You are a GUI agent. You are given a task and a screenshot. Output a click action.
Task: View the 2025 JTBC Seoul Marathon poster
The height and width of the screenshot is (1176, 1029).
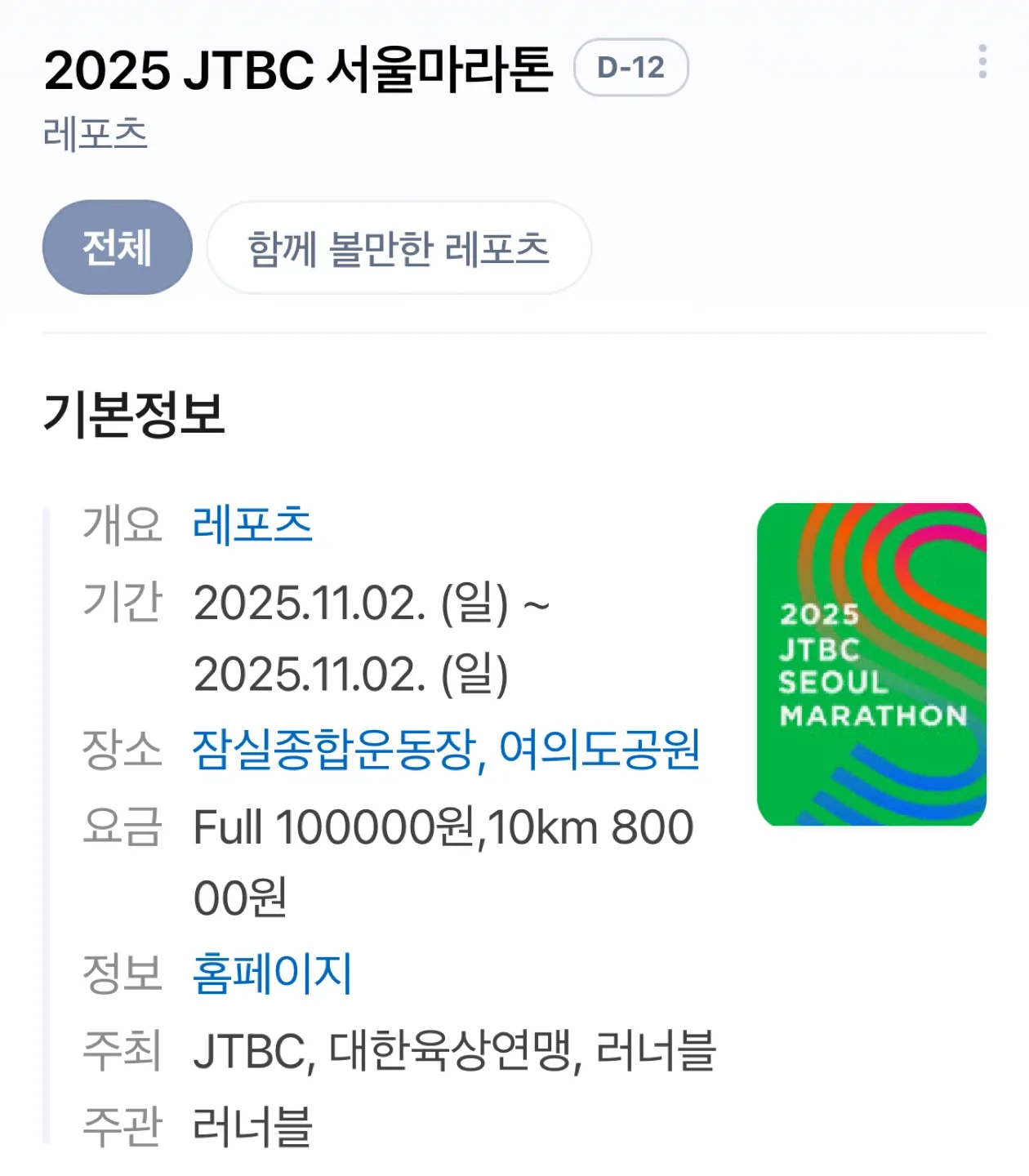click(871, 664)
